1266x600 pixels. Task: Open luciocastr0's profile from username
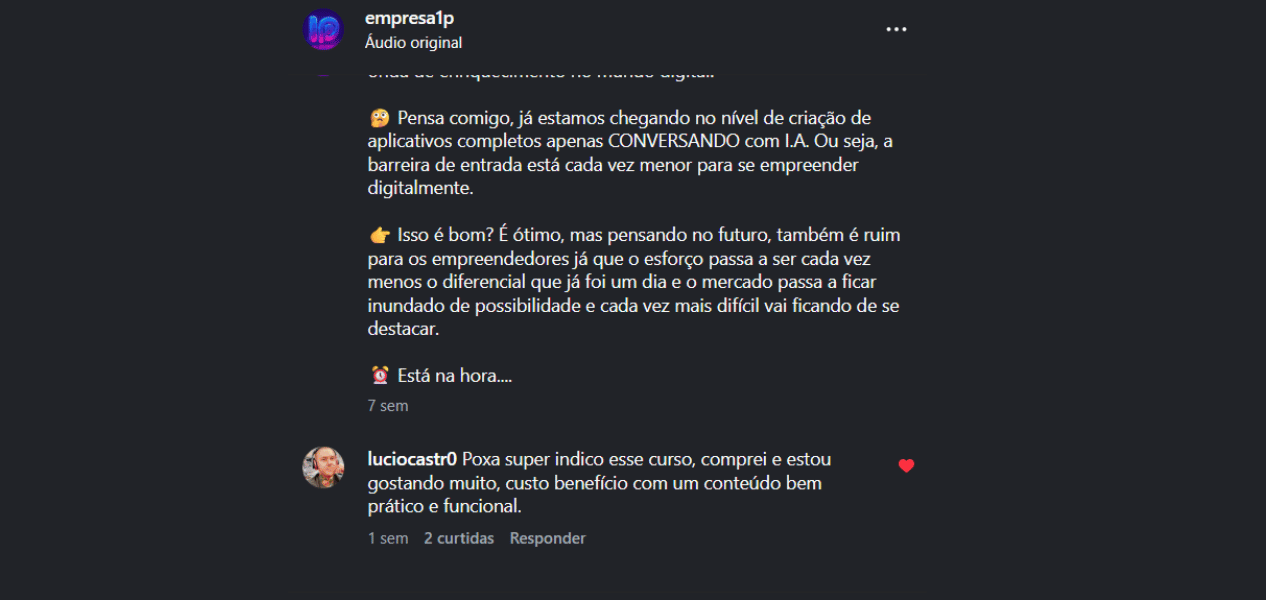412,459
